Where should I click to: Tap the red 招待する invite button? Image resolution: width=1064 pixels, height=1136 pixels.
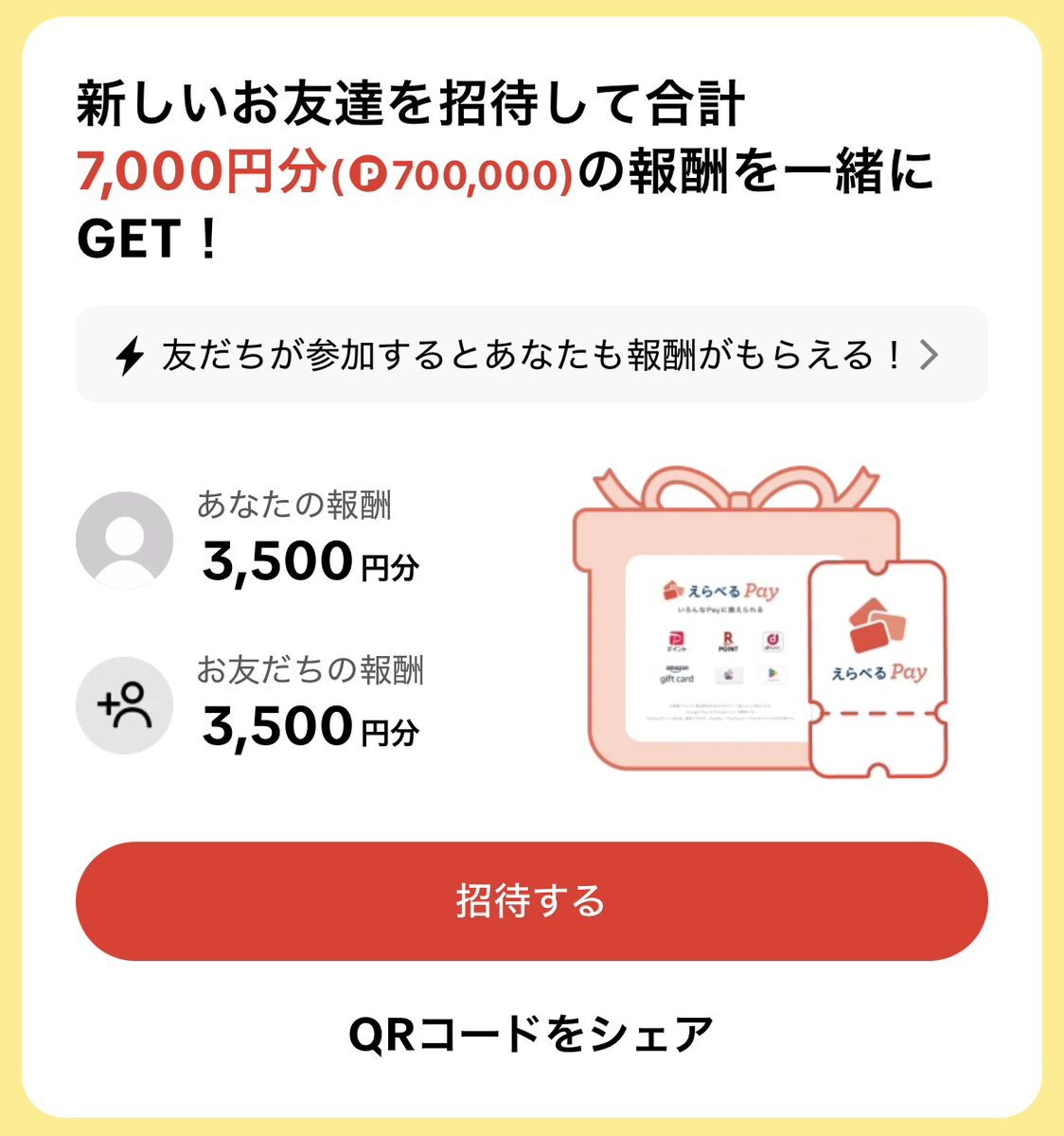(531, 900)
